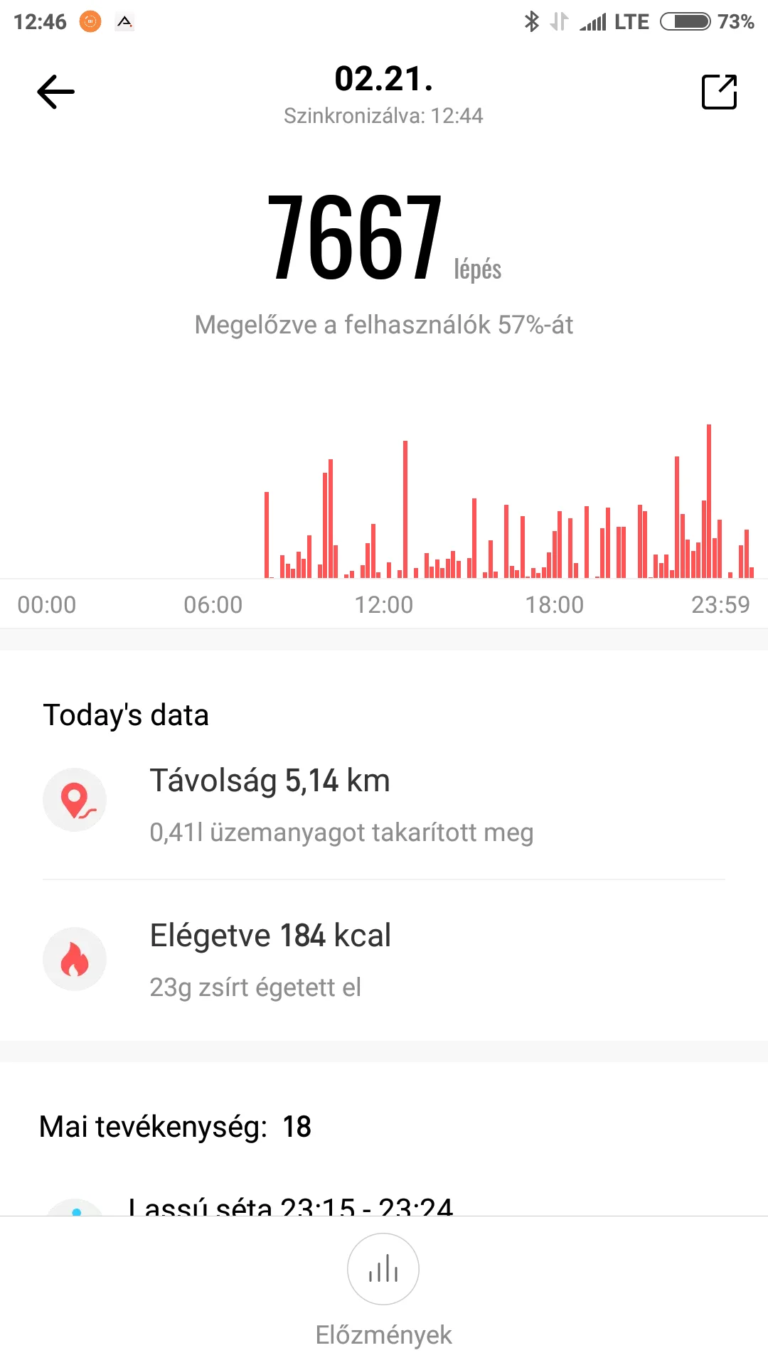Tap the tallest bar in the step chart
This screenshot has height=1365, width=768.
(708, 500)
